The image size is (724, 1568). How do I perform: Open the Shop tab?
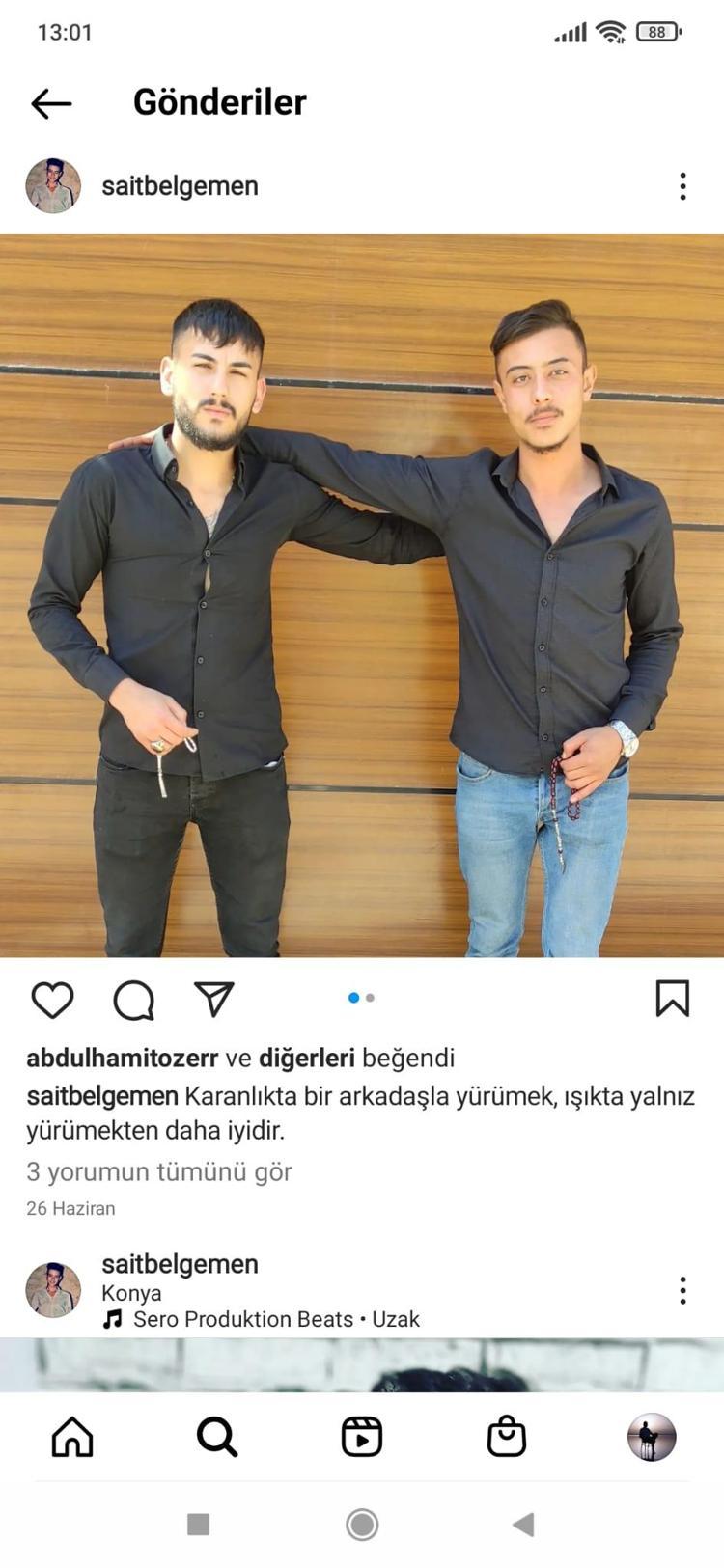(x=507, y=1437)
